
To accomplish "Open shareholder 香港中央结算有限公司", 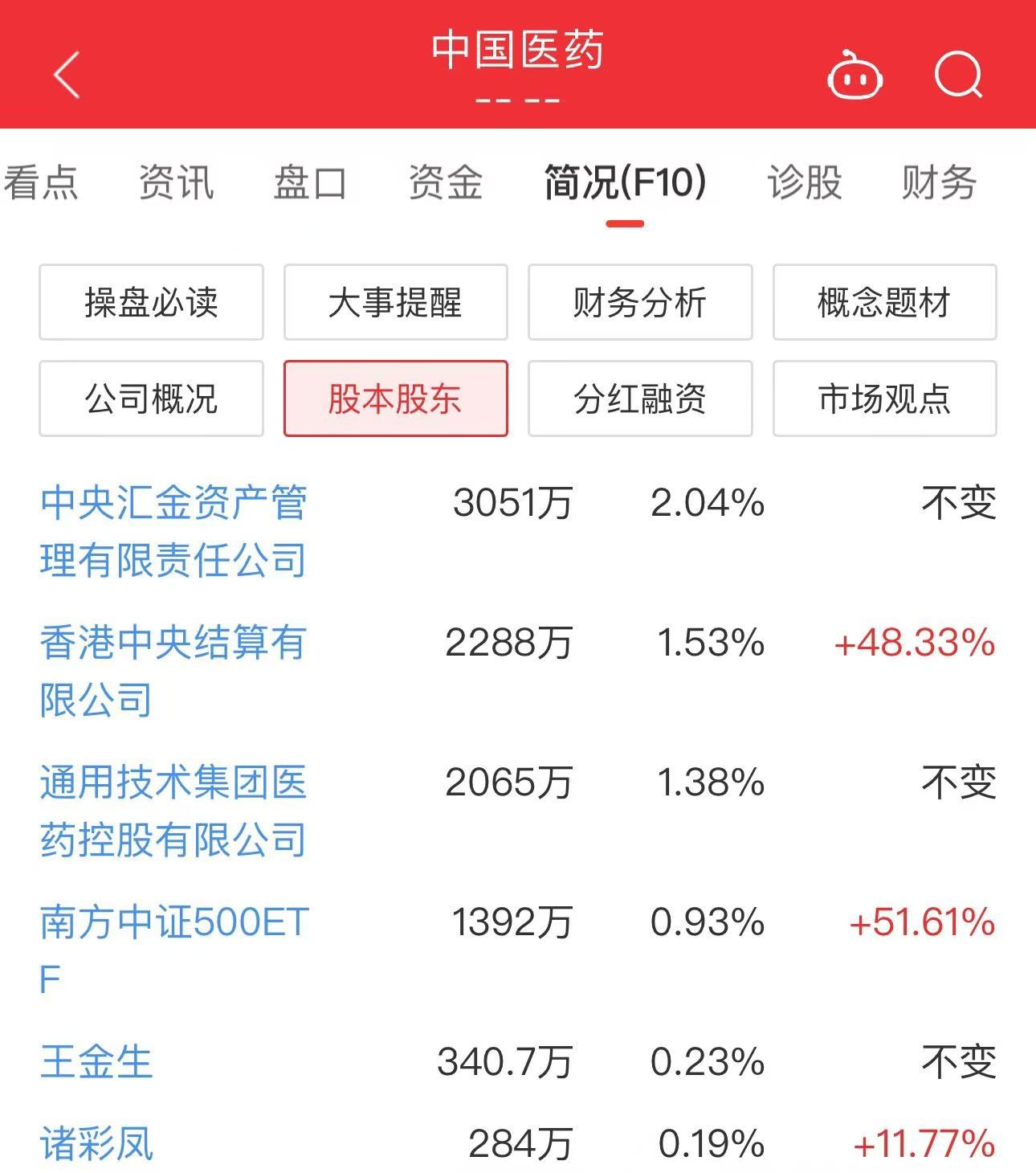I will coord(173,671).
